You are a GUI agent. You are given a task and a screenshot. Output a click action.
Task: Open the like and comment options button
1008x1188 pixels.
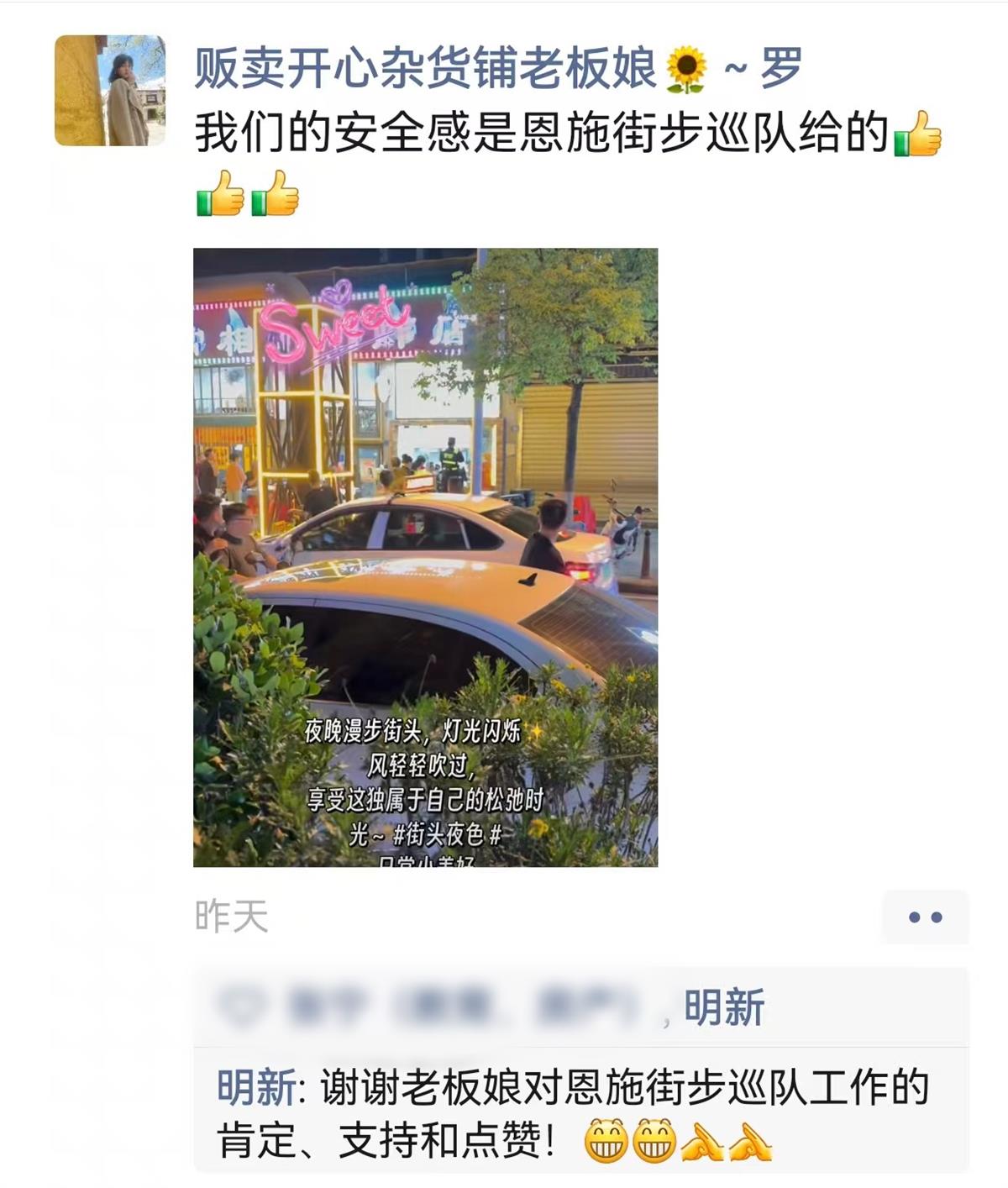[x=925, y=917]
